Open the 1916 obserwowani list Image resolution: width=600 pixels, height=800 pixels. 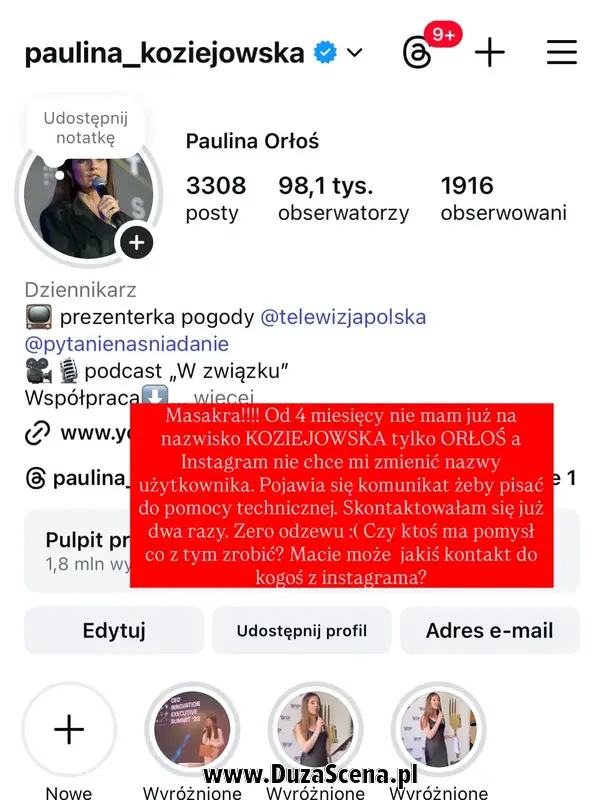click(503, 198)
